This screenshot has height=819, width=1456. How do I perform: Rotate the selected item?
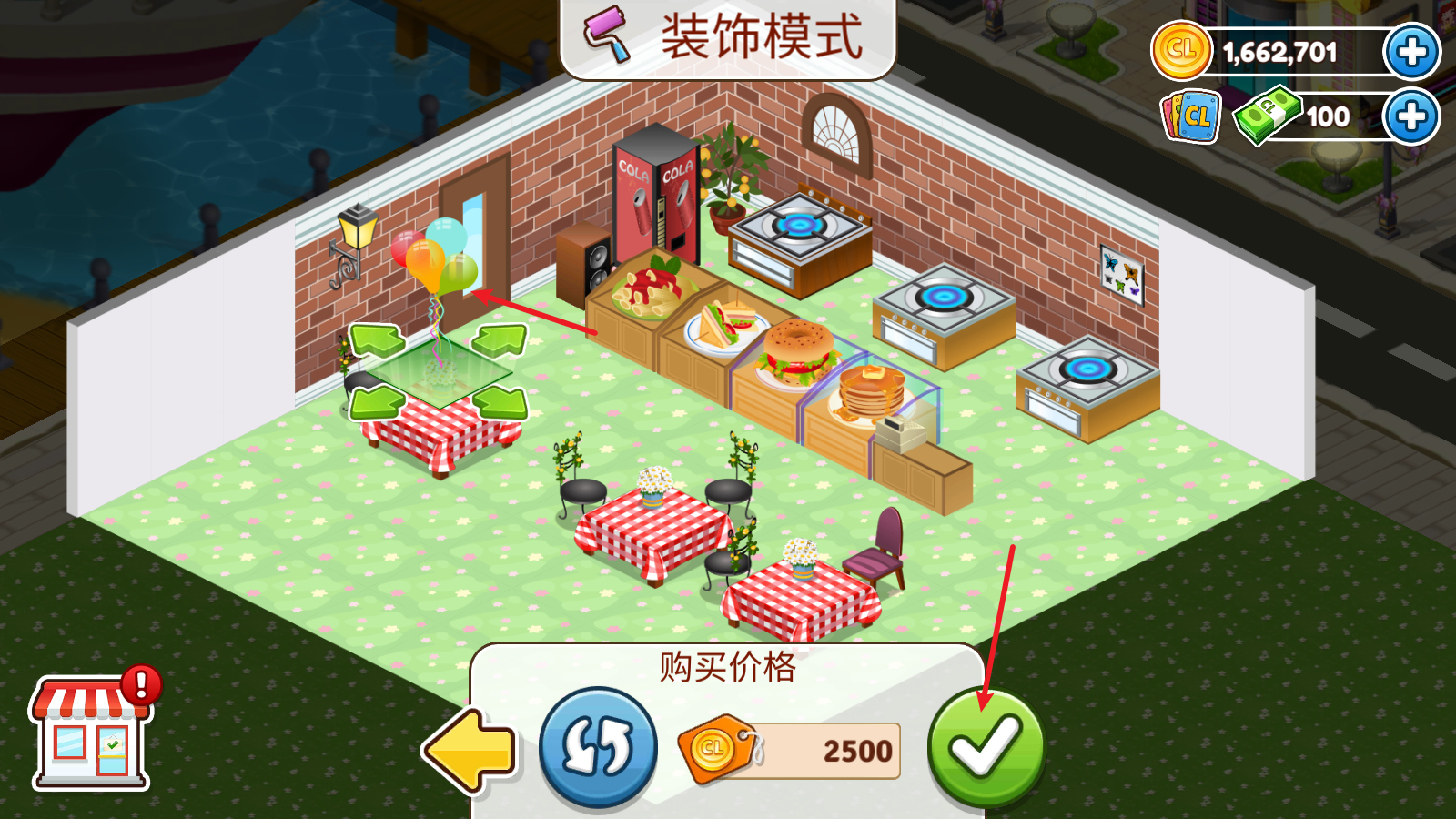coord(598,747)
